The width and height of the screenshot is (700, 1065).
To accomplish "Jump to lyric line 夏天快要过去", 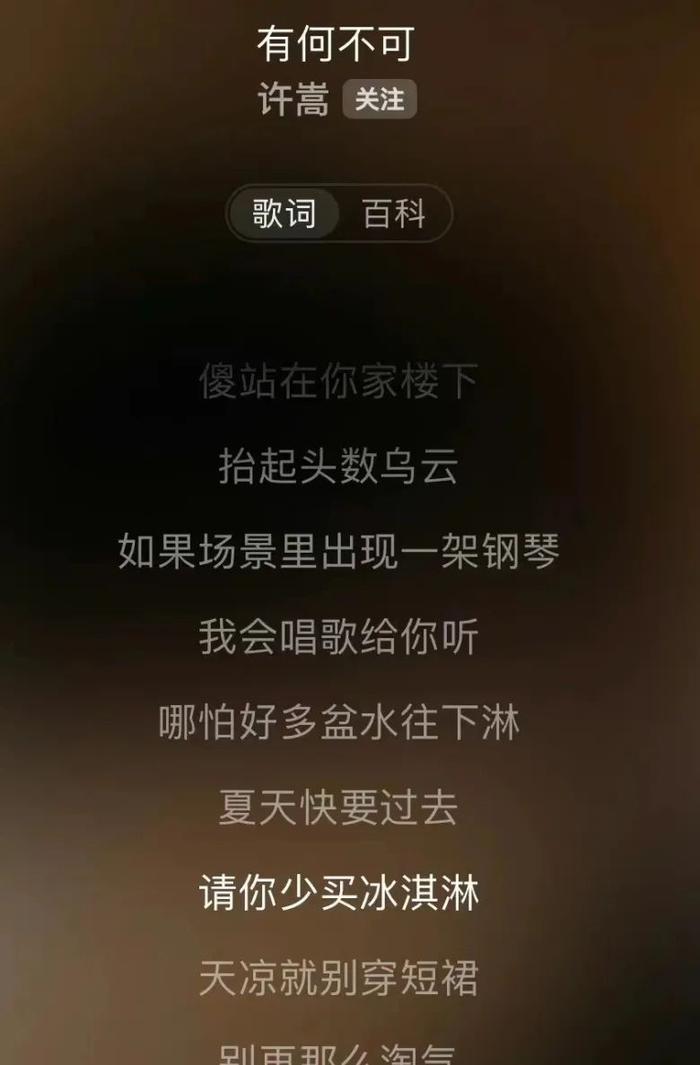I will [x=338, y=807].
